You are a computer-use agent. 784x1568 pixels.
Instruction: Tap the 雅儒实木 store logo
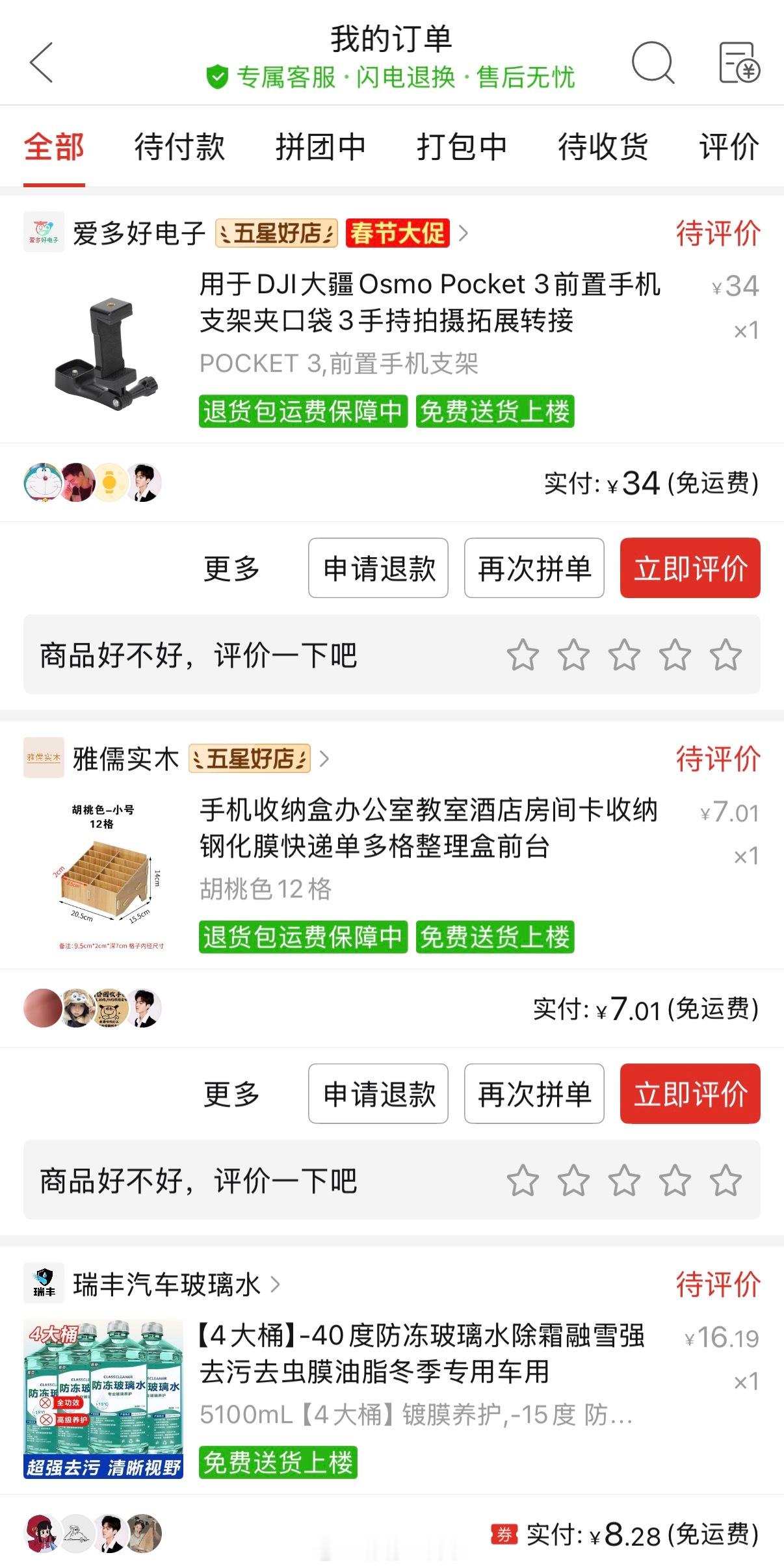tap(44, 759)
